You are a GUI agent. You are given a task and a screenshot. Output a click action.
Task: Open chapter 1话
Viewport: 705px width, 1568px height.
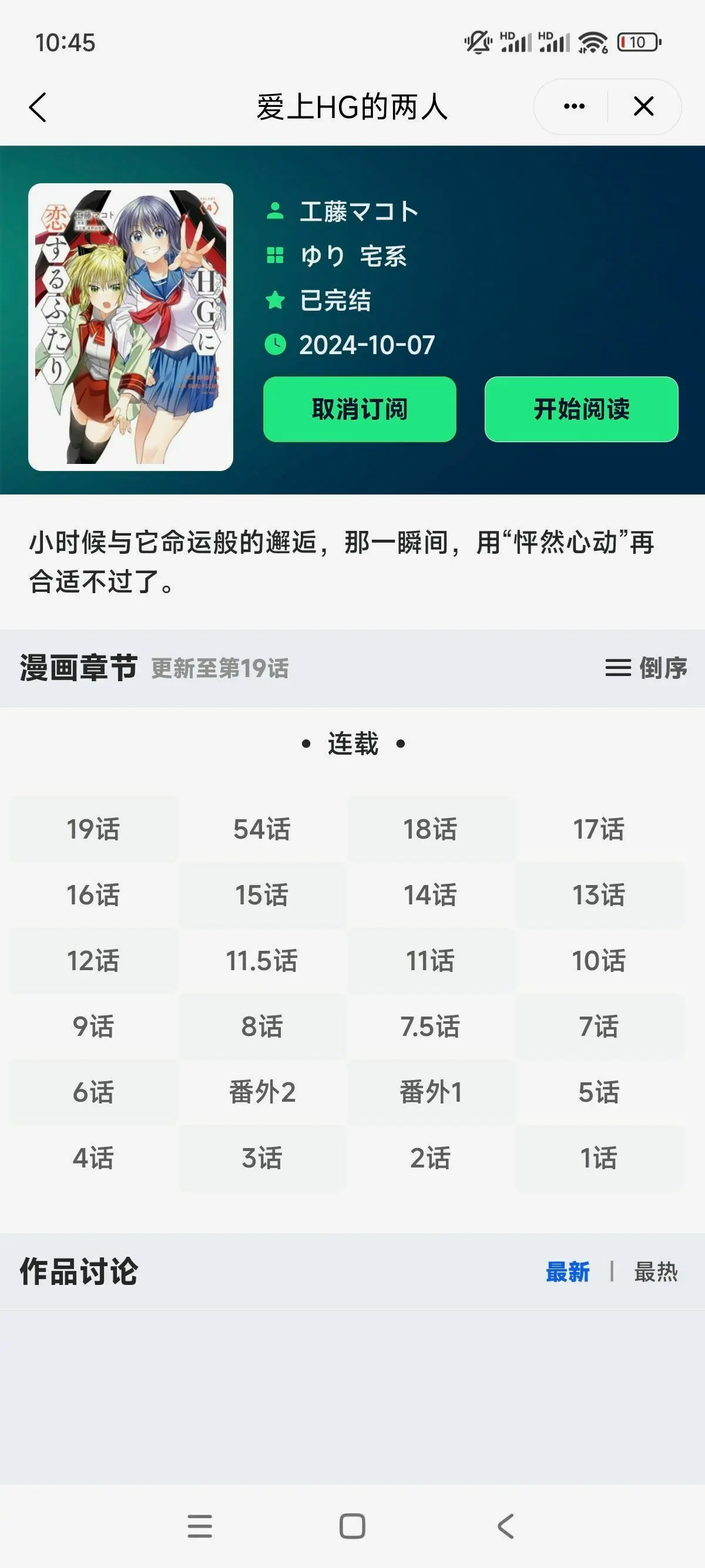point(599,1158)
